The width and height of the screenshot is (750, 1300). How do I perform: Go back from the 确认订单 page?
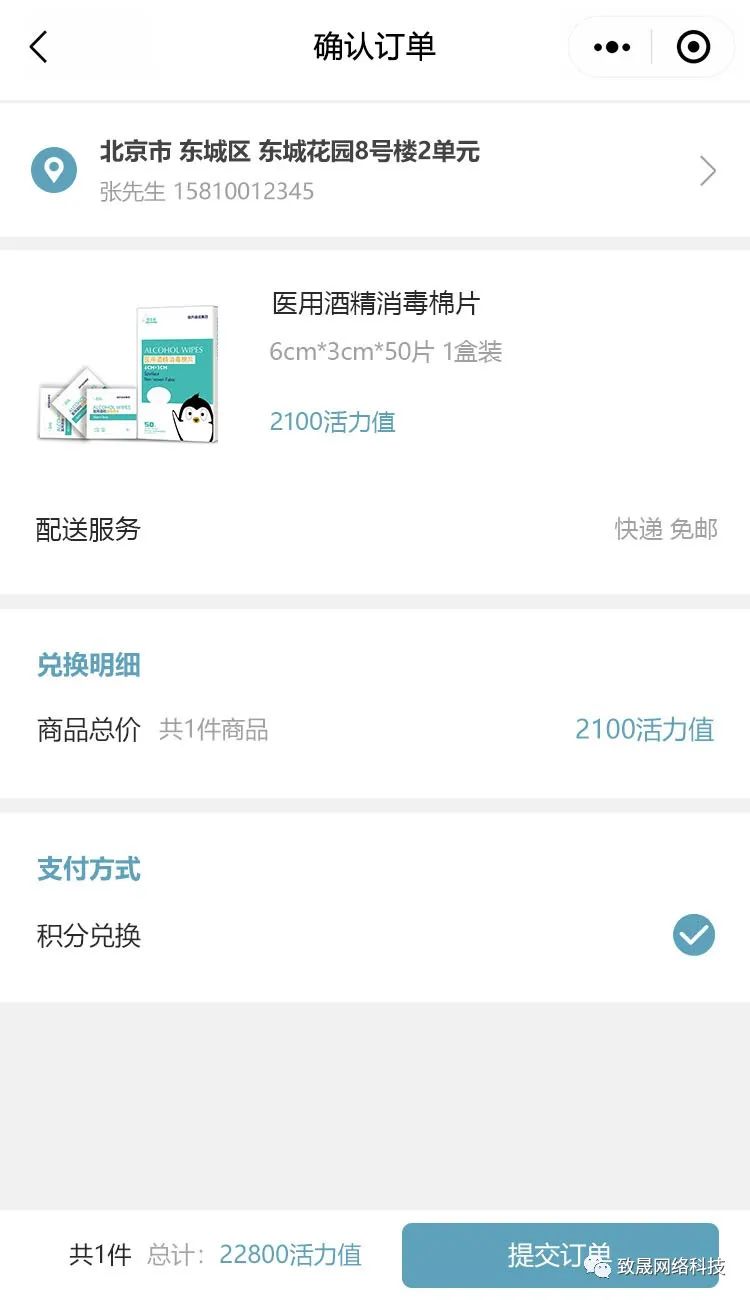(x=38, y=47)
